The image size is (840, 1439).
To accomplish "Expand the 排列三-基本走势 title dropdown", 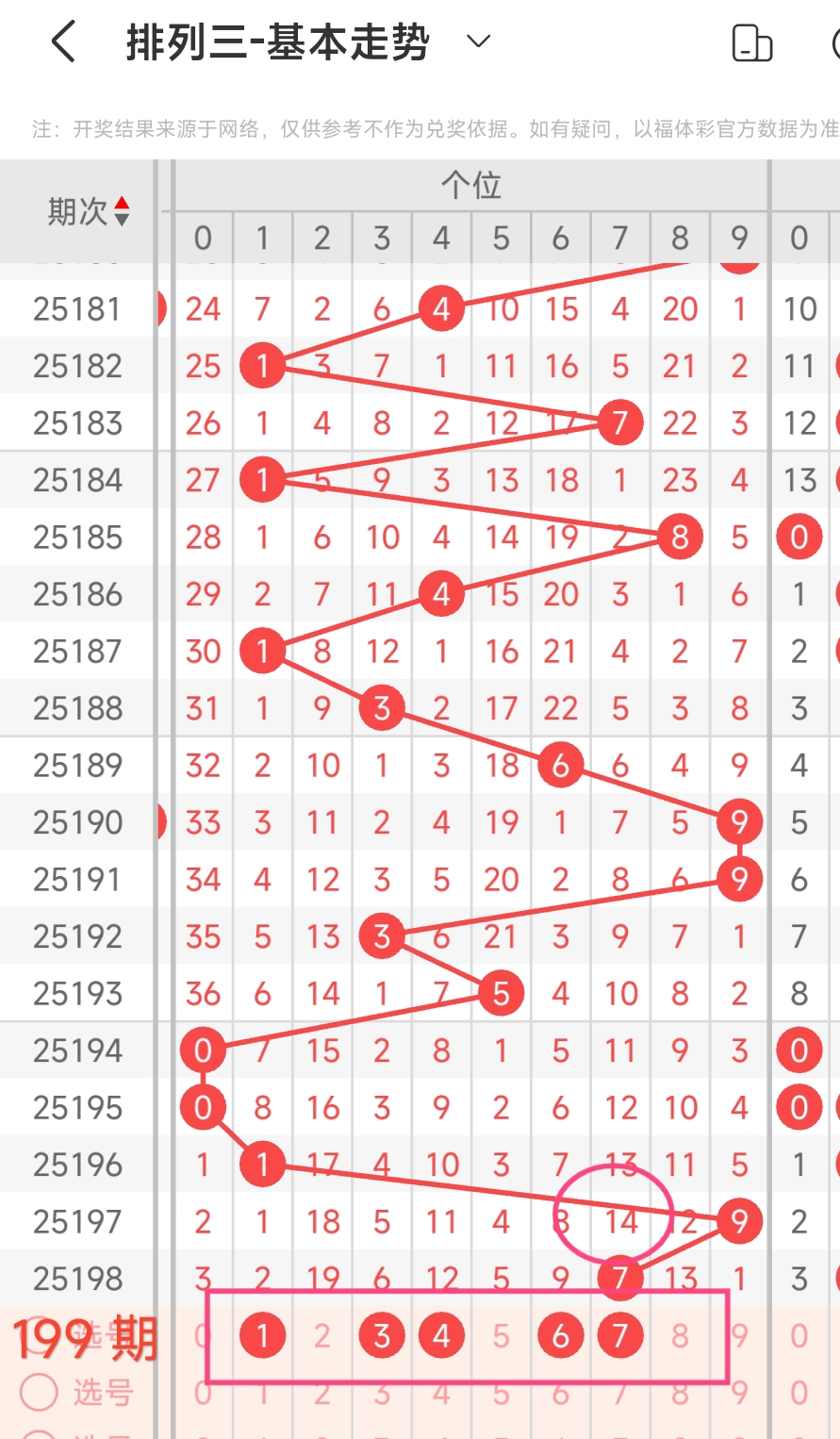I will click(x=479, y=41).
